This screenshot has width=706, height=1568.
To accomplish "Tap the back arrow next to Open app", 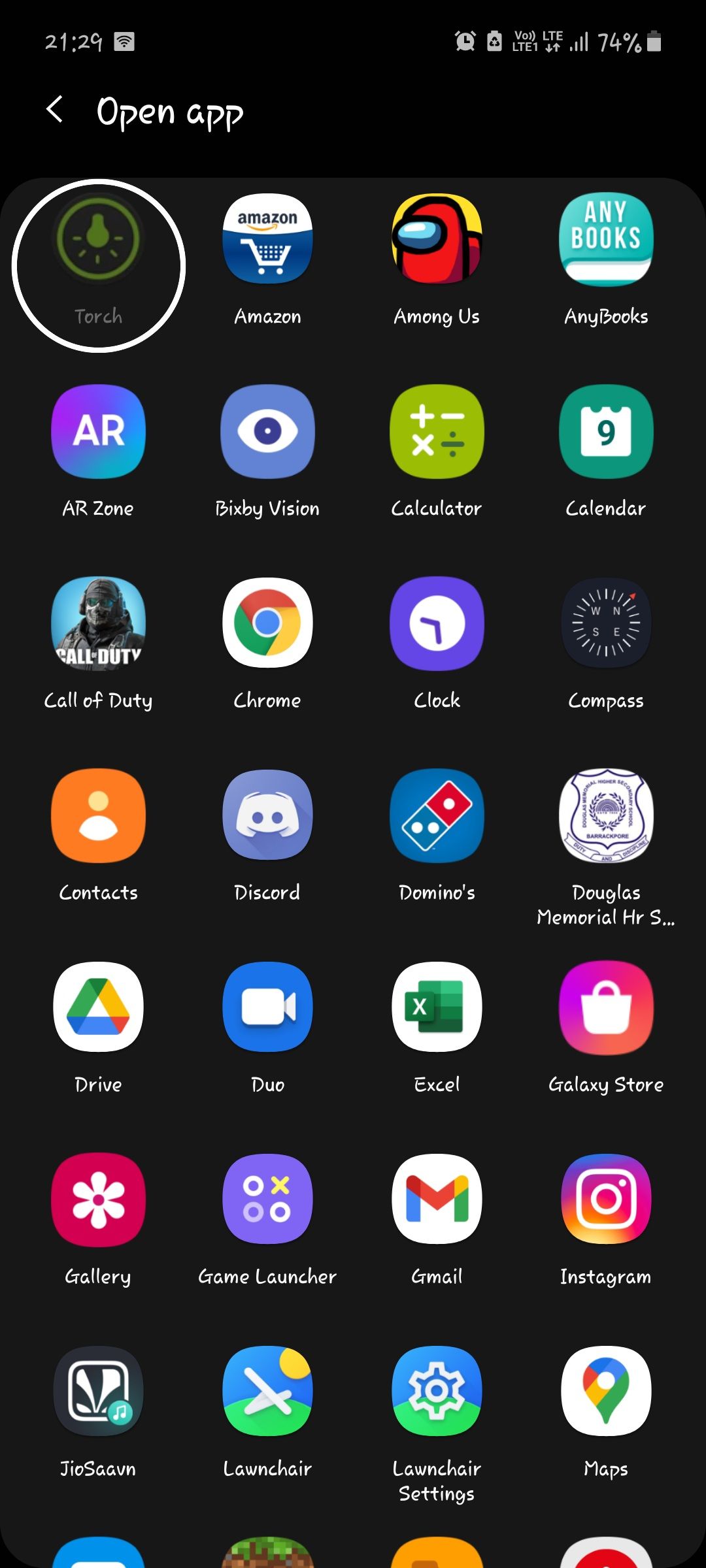I will point(55,111).
